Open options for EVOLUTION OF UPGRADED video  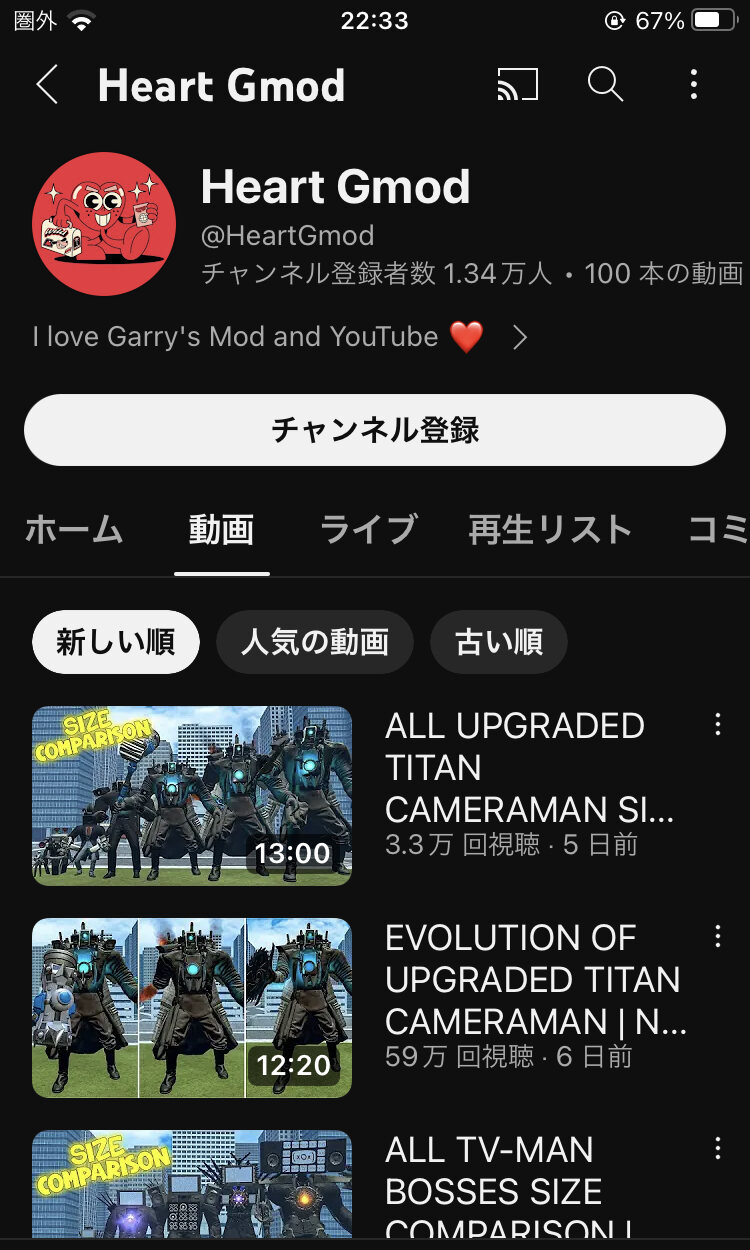tap(717, 937)
